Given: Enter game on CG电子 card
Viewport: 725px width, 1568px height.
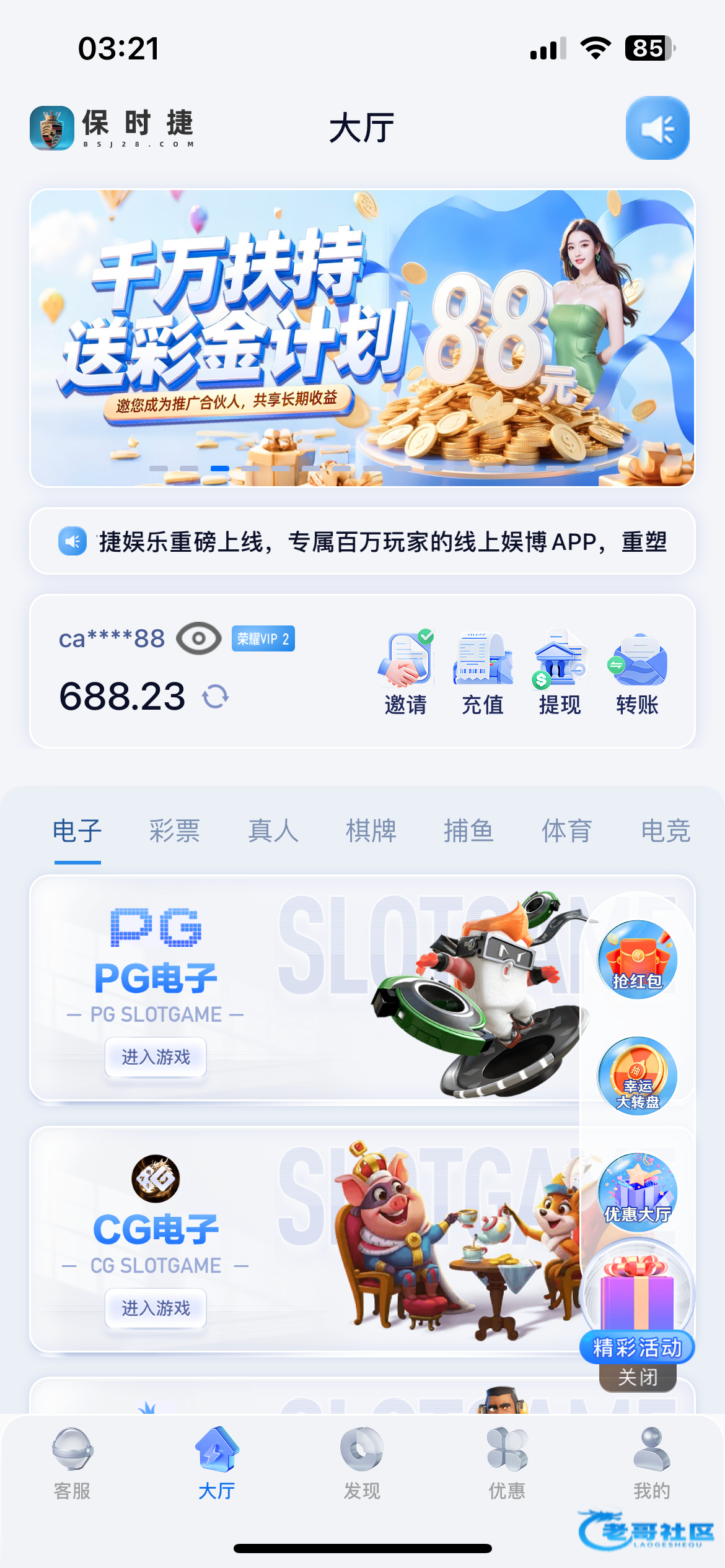Looking at the screenshot, I should [x=156, y=1309].
